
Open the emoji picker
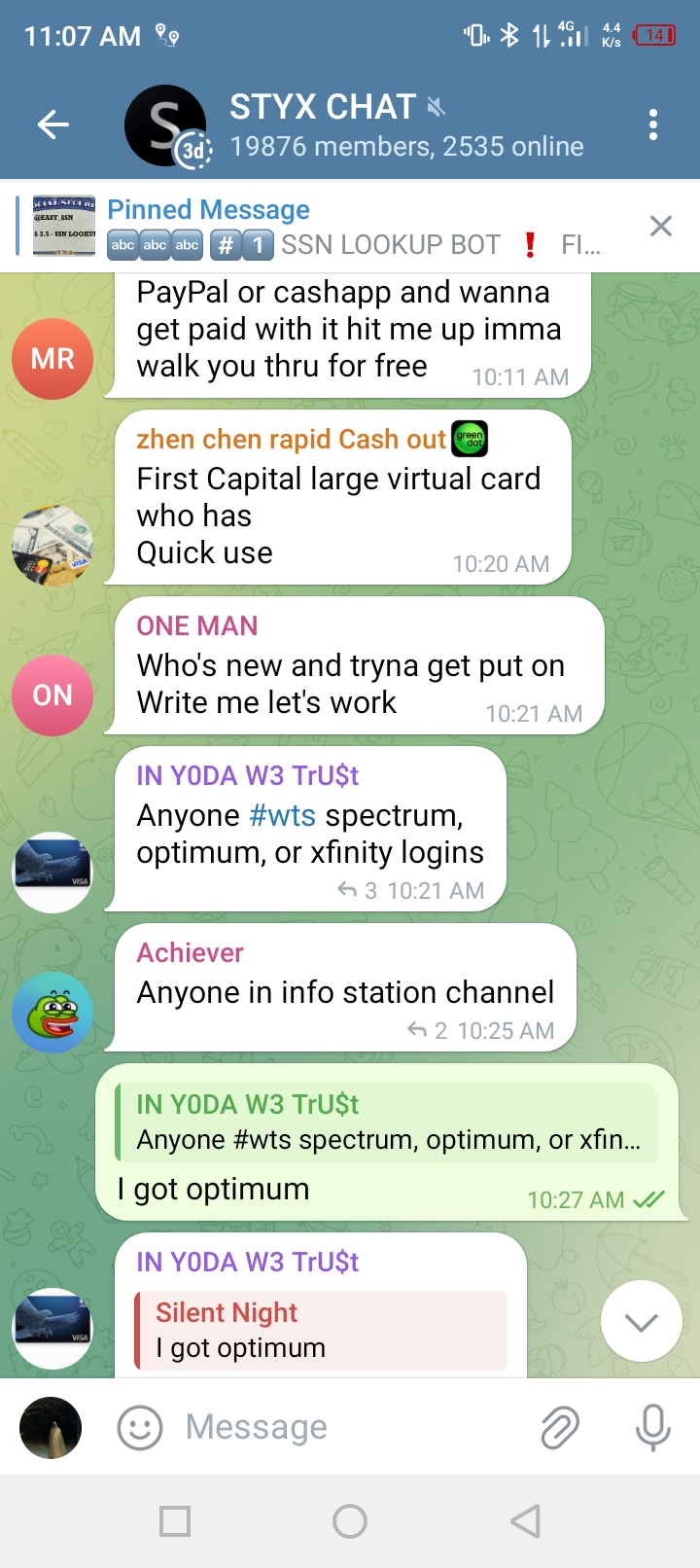click(140, 1428)
